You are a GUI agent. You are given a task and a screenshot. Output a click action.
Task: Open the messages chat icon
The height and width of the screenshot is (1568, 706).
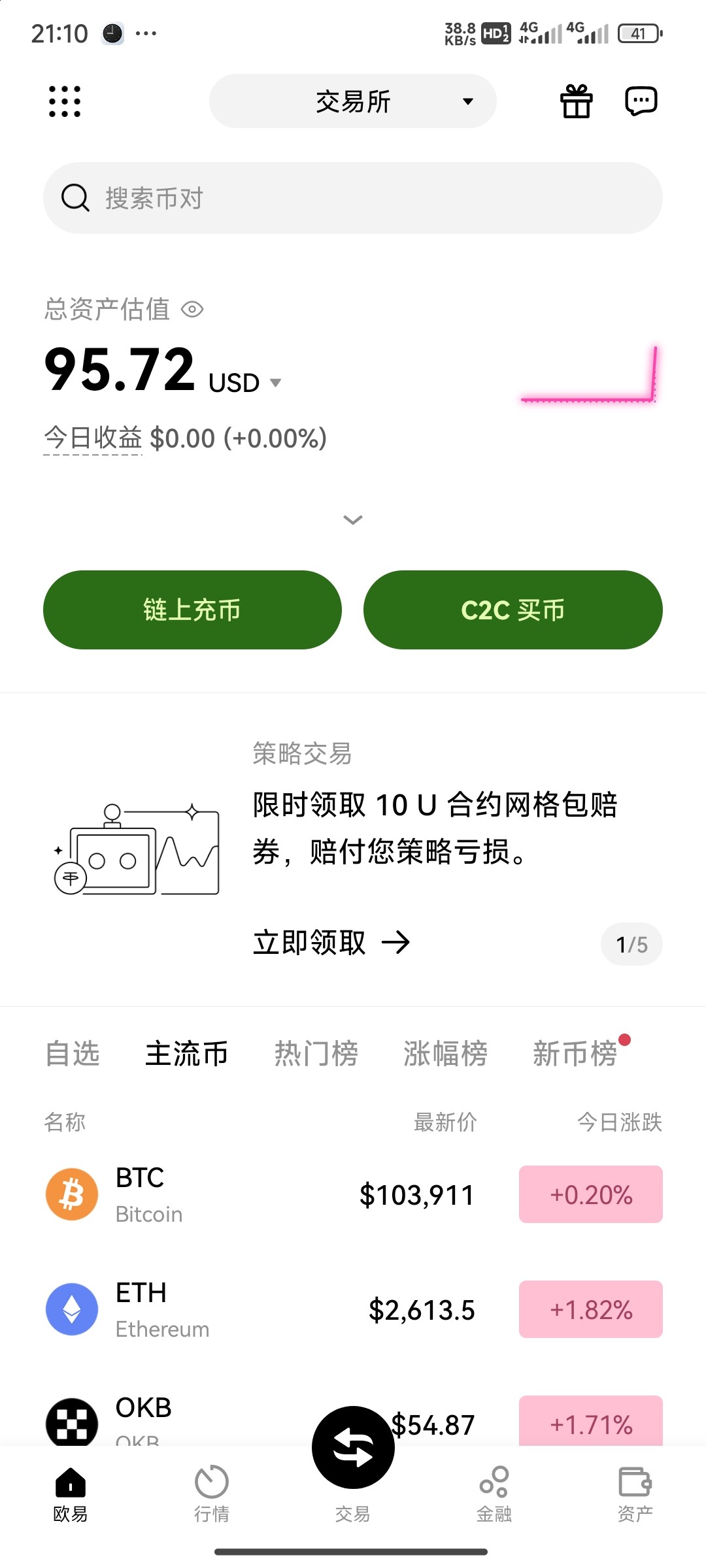[x=641, y=101]
